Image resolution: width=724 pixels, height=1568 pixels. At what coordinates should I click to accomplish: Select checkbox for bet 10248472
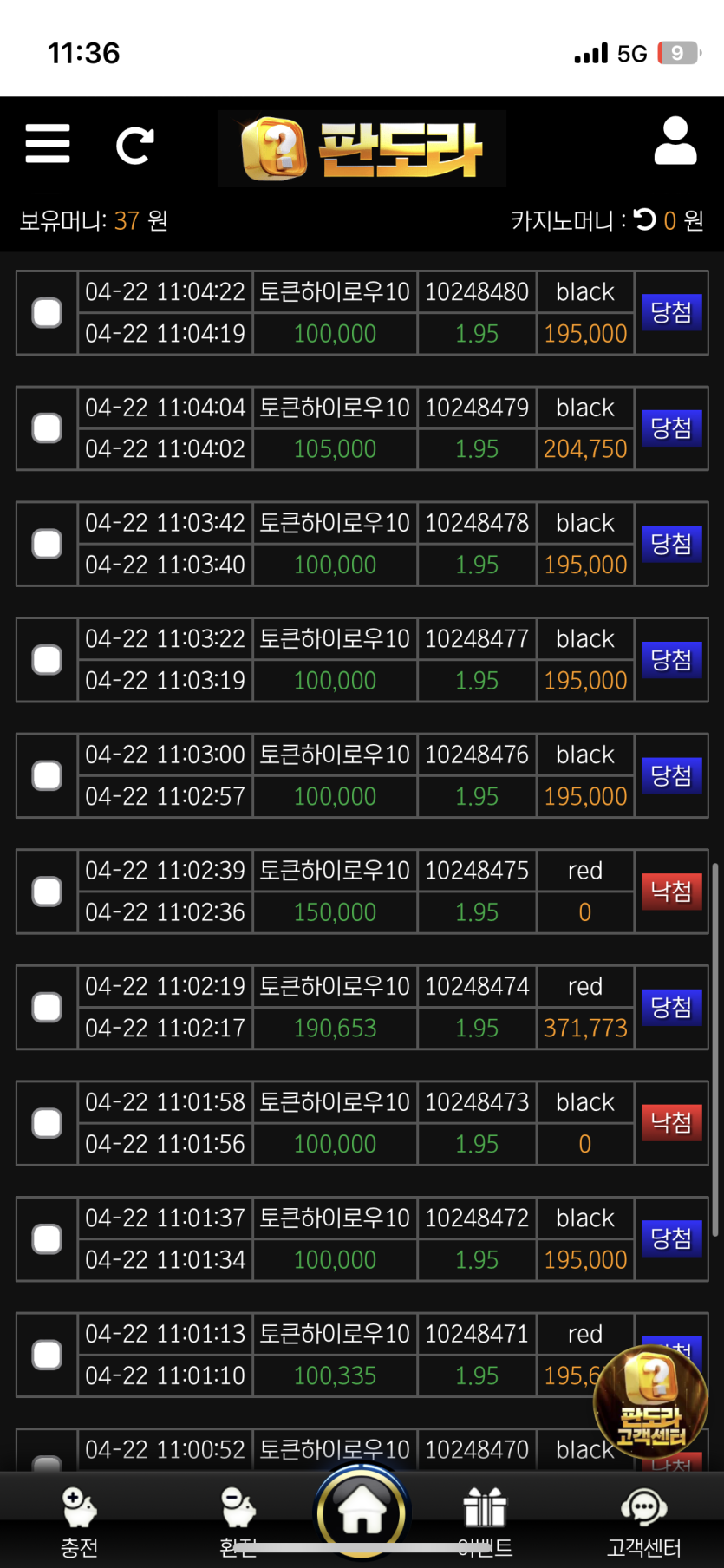click(47, 1238)
